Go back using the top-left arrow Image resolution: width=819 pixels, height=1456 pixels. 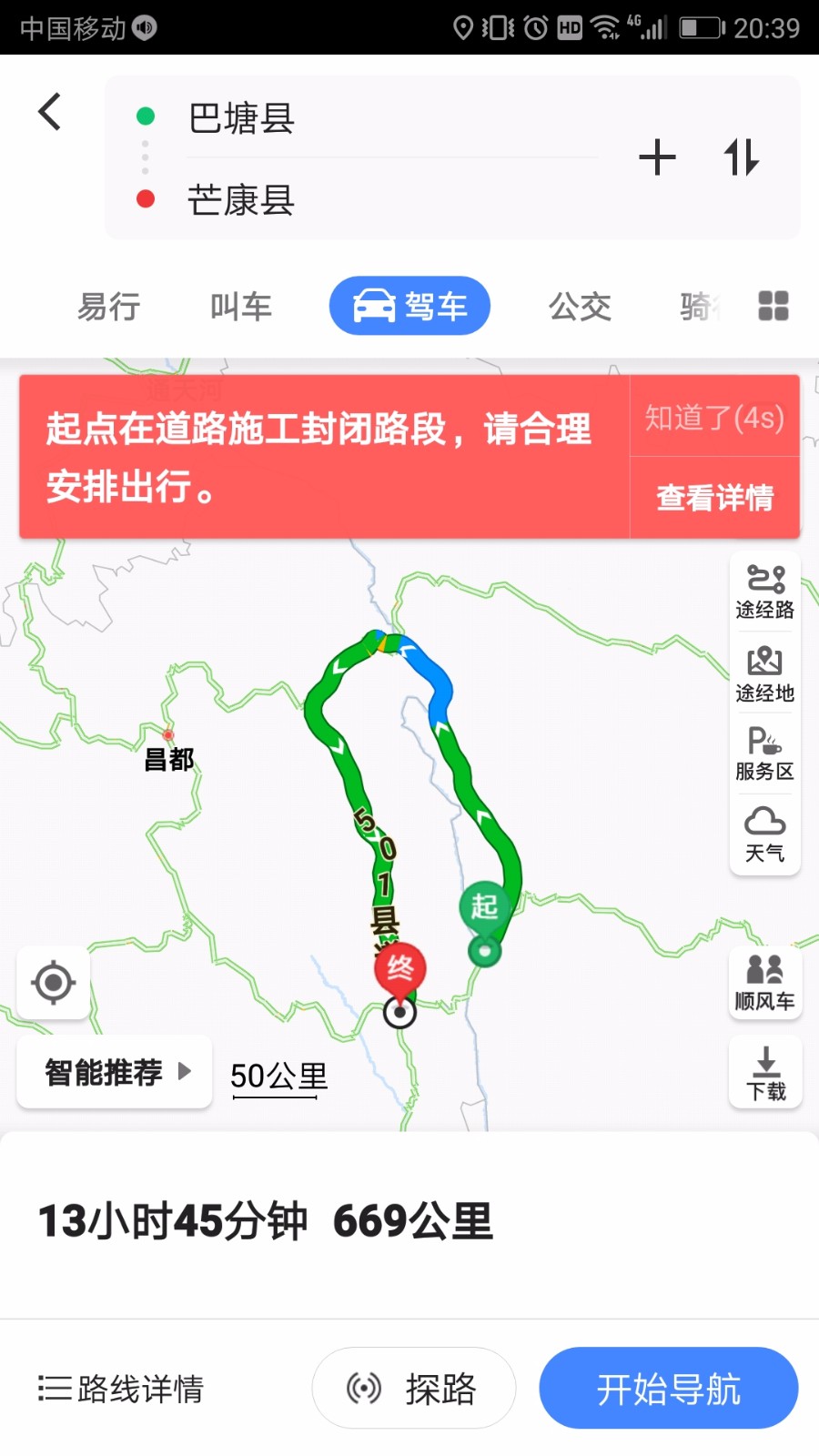pos(50,112)
